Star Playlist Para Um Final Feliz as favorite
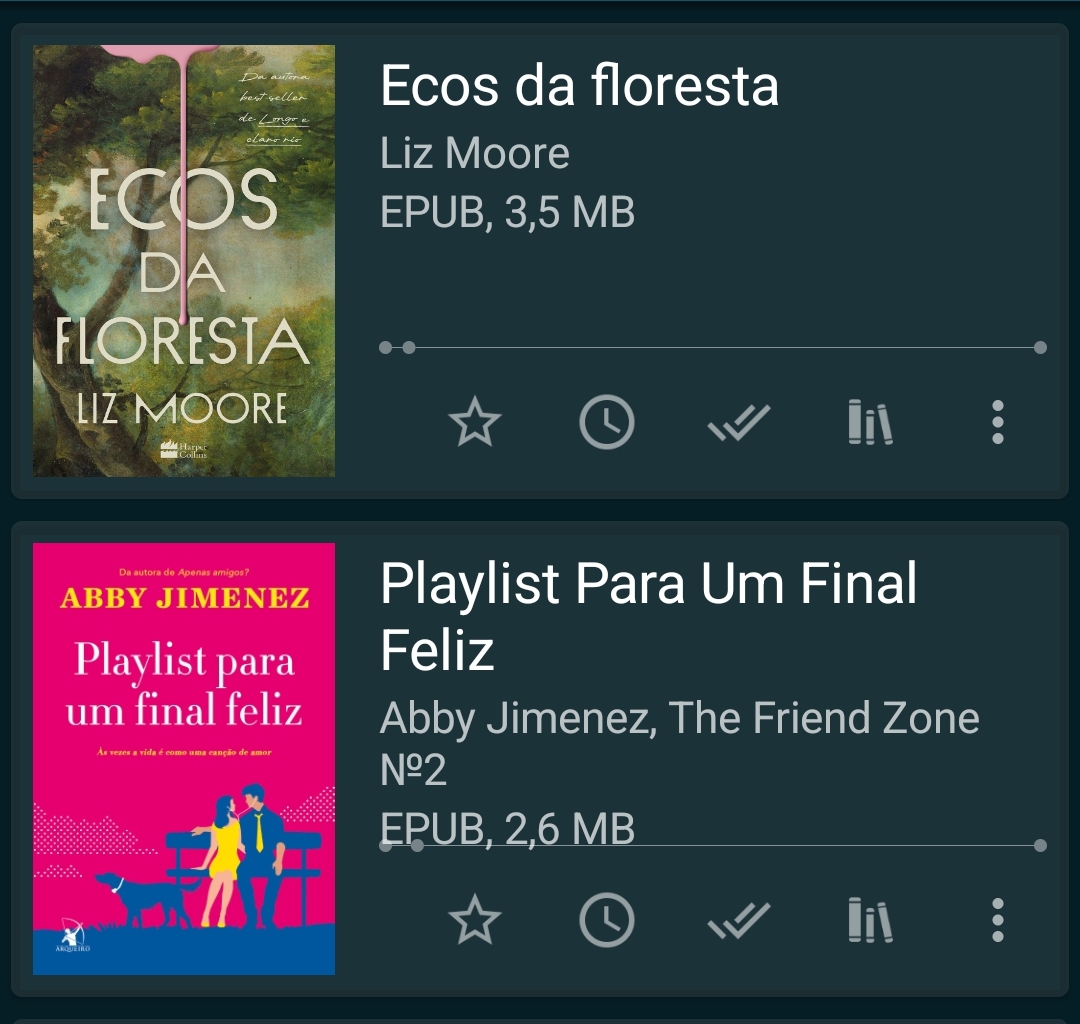Viewport: 1080px width, 1024px height. pyautogui.click(x=475, y=920)
